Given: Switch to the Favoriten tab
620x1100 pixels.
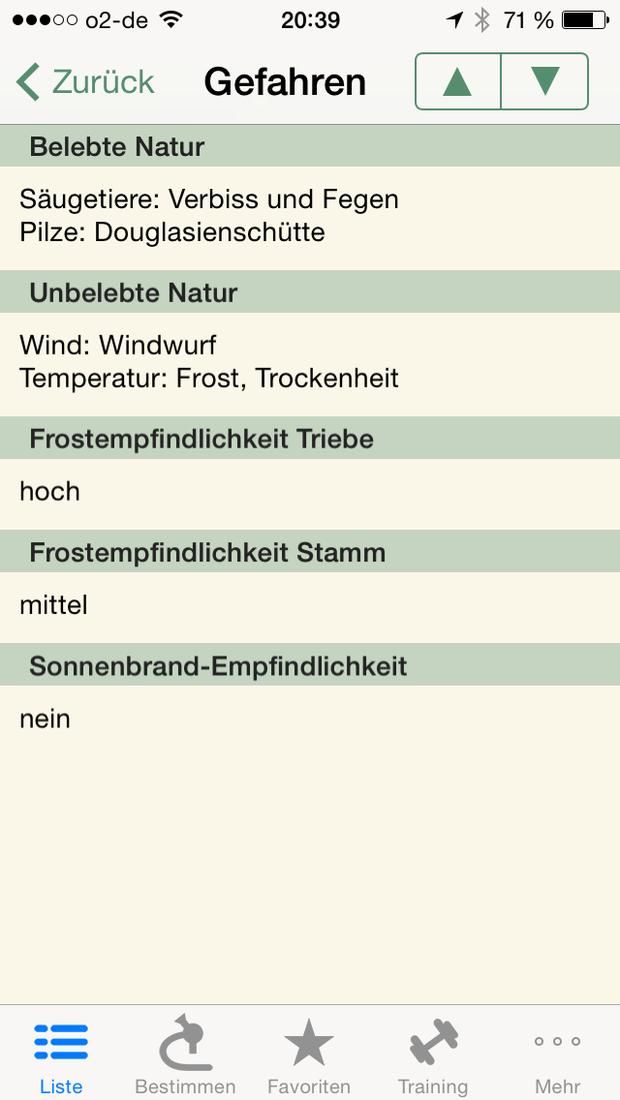Looking at the screenshot, I should (309, 1054).
